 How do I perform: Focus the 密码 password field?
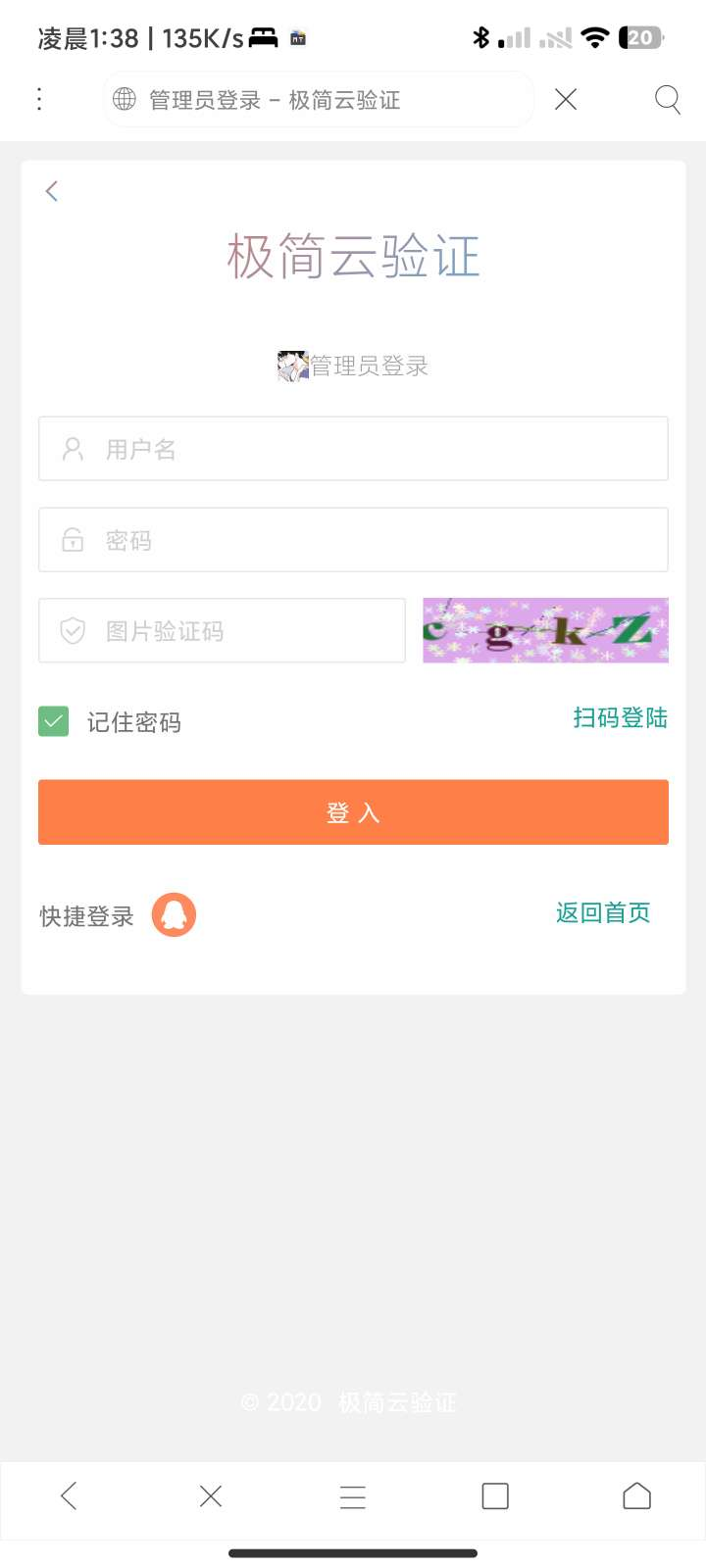click(353, 540)
